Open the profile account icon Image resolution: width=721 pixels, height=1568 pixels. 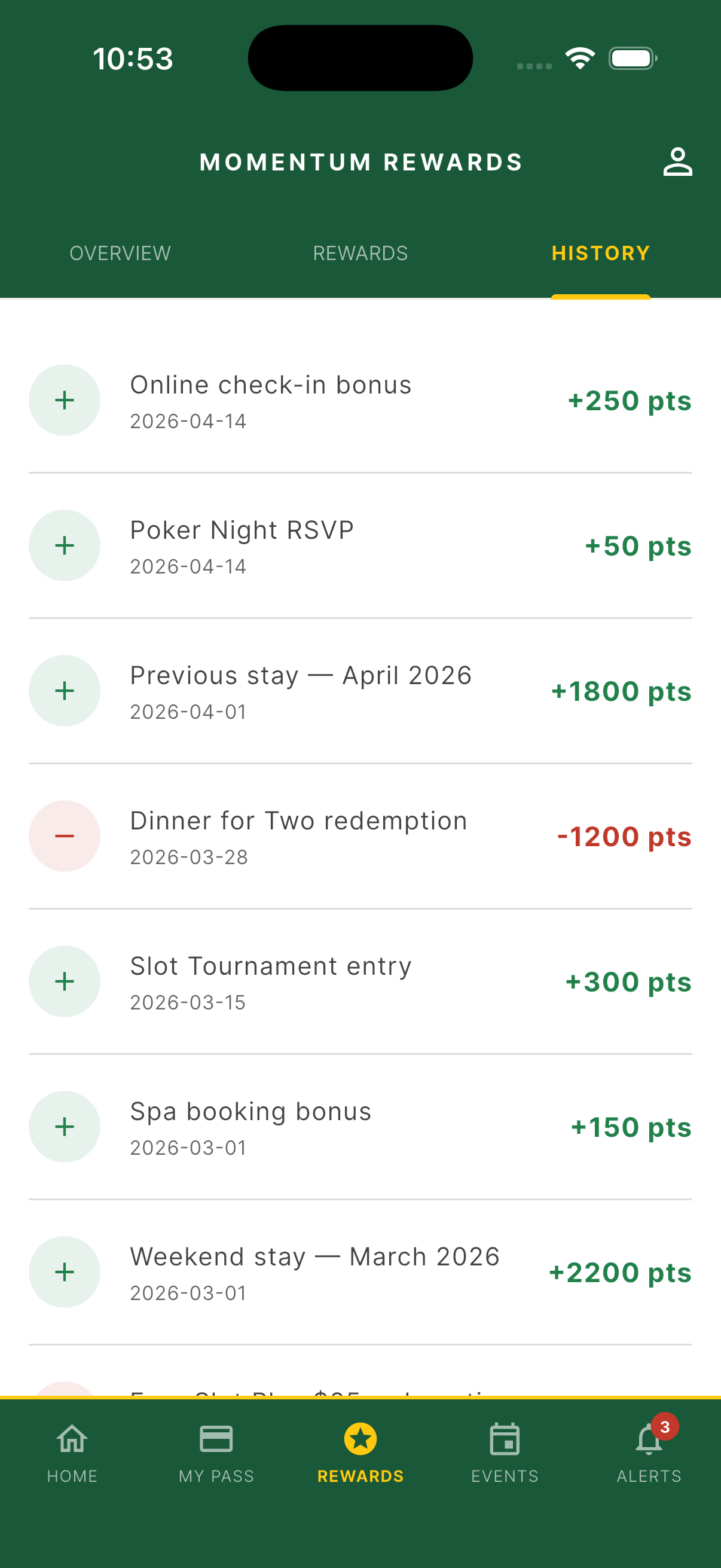click(678, 161)
